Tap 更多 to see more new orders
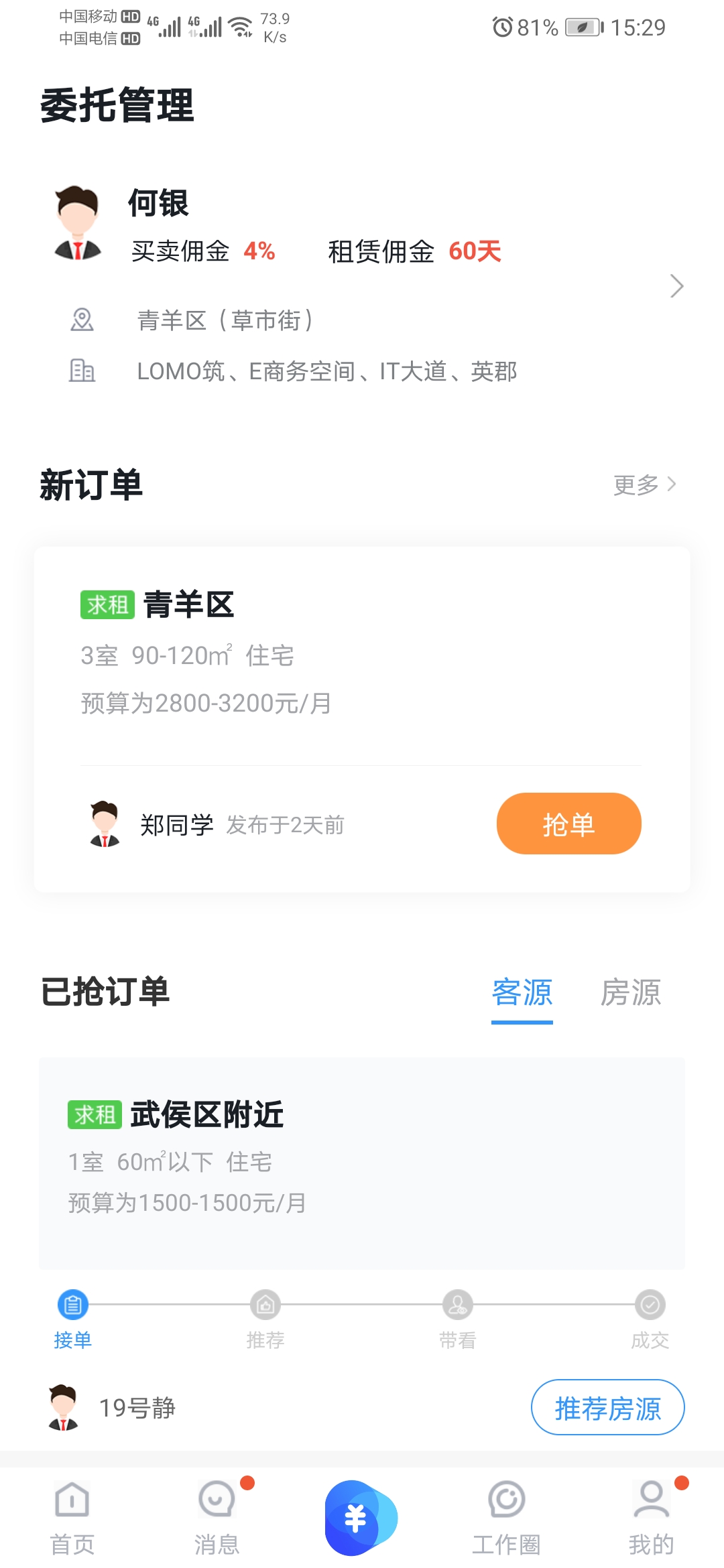Viewport: 724px width, 1568px height. [644, 484]
